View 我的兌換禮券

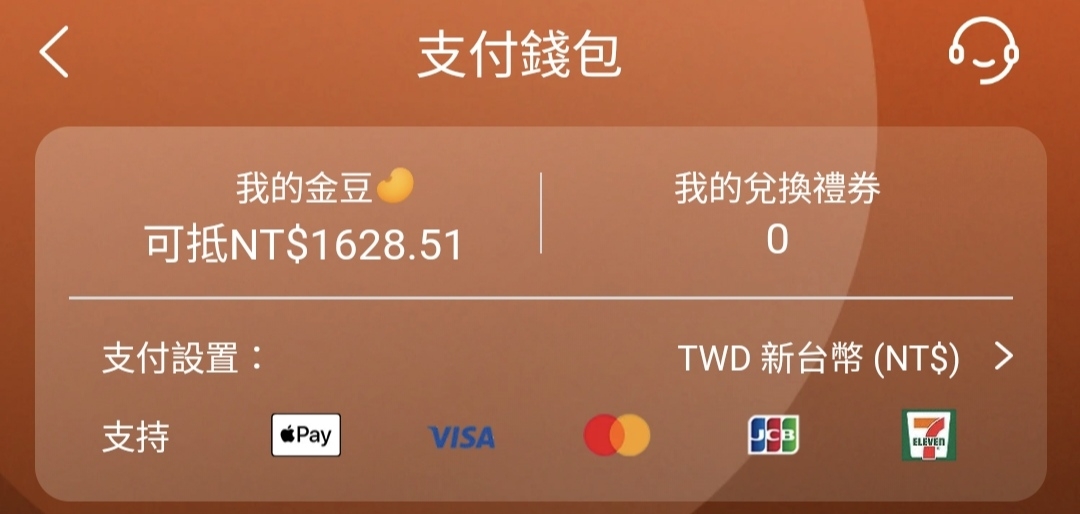(777, 214)
